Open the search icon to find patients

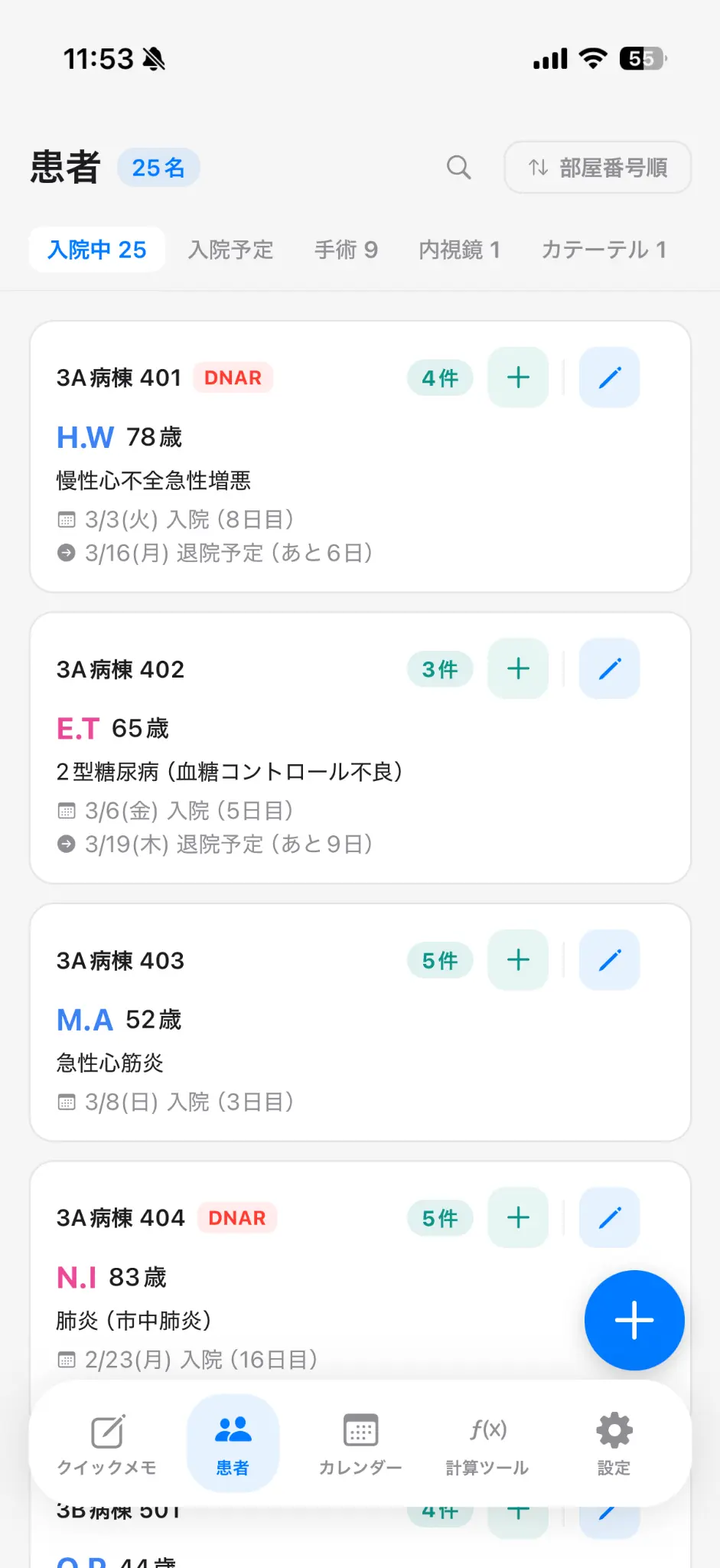coord(458,168)
